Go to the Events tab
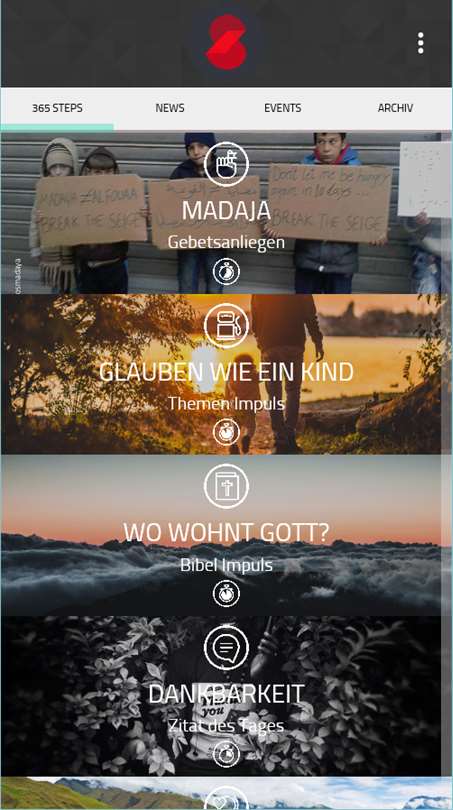The width and height of the screenshot is (453, 810). pyautogui.click(x=283, y=108)
